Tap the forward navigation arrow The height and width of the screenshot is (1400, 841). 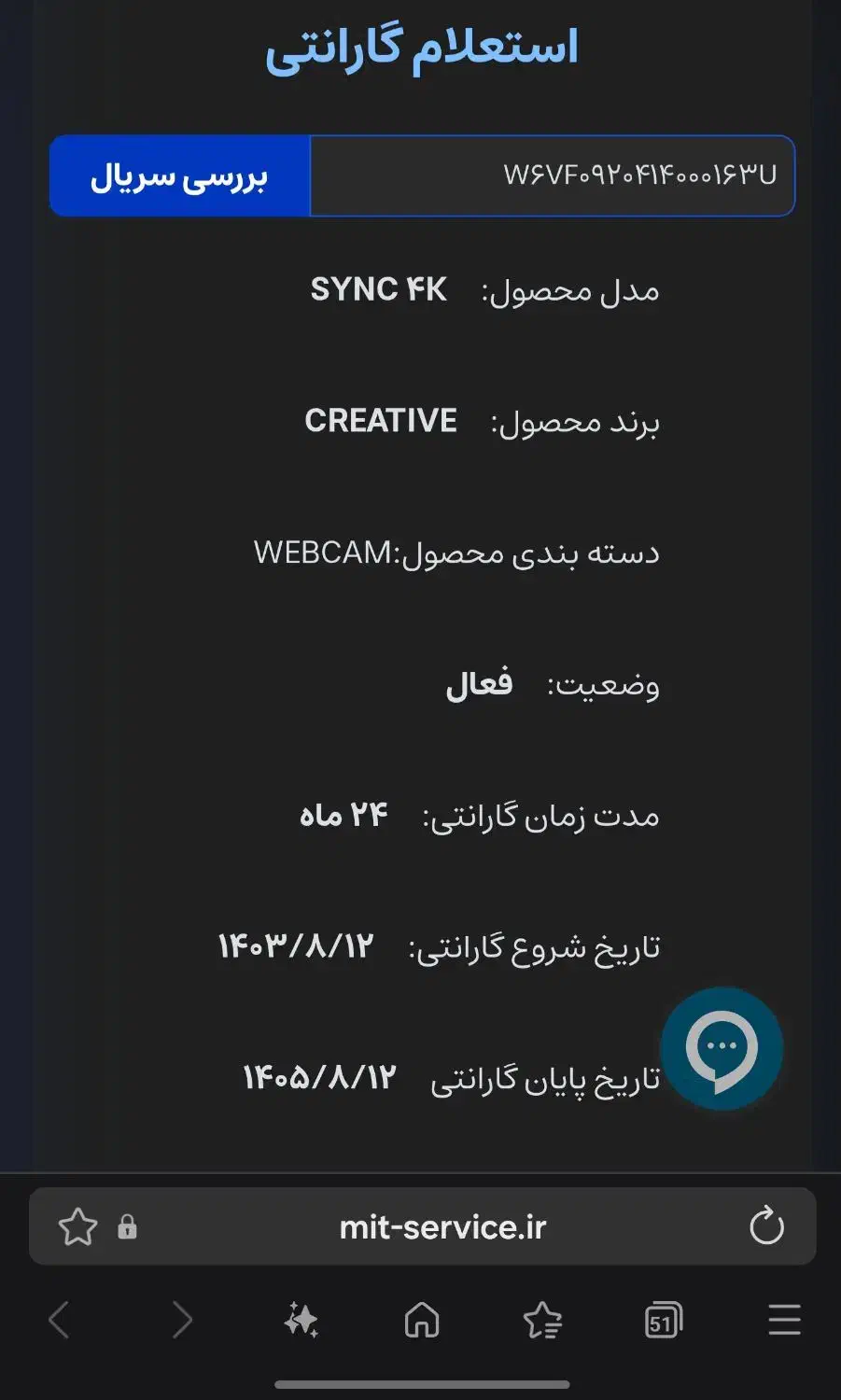tap(180, 1320)
